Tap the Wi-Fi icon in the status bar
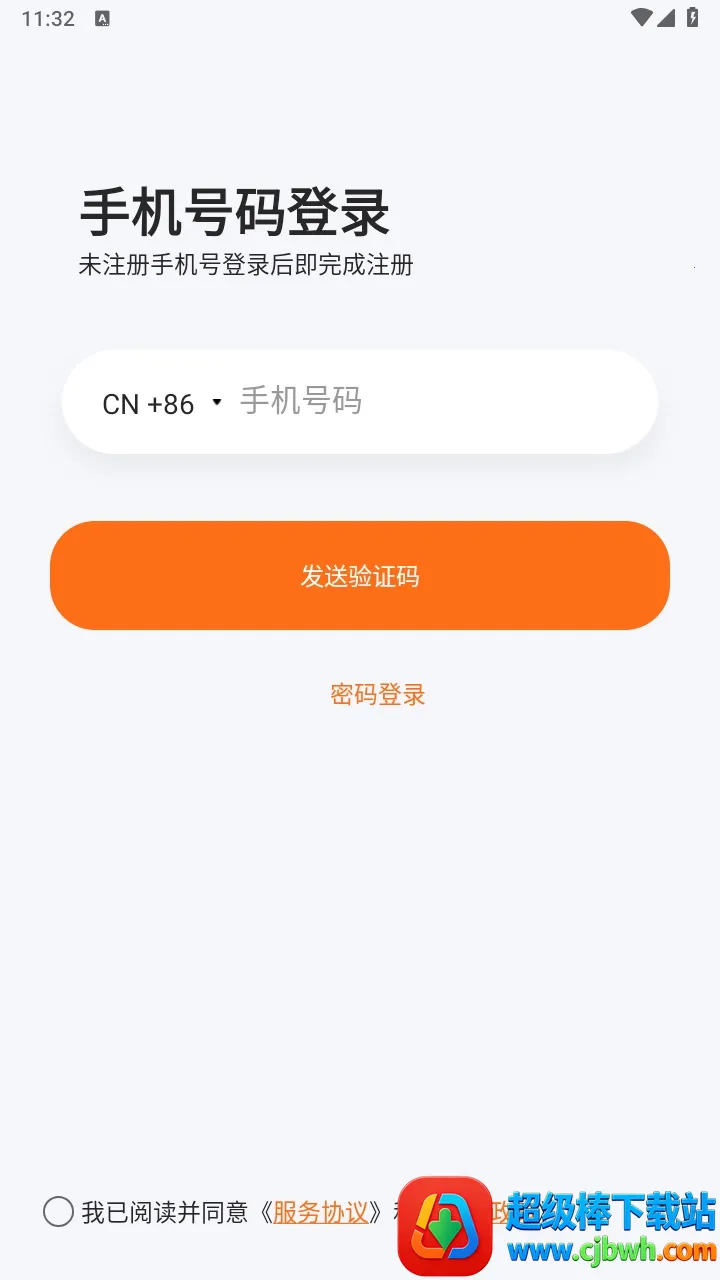 pyautogui.click(x=641, y=17)
